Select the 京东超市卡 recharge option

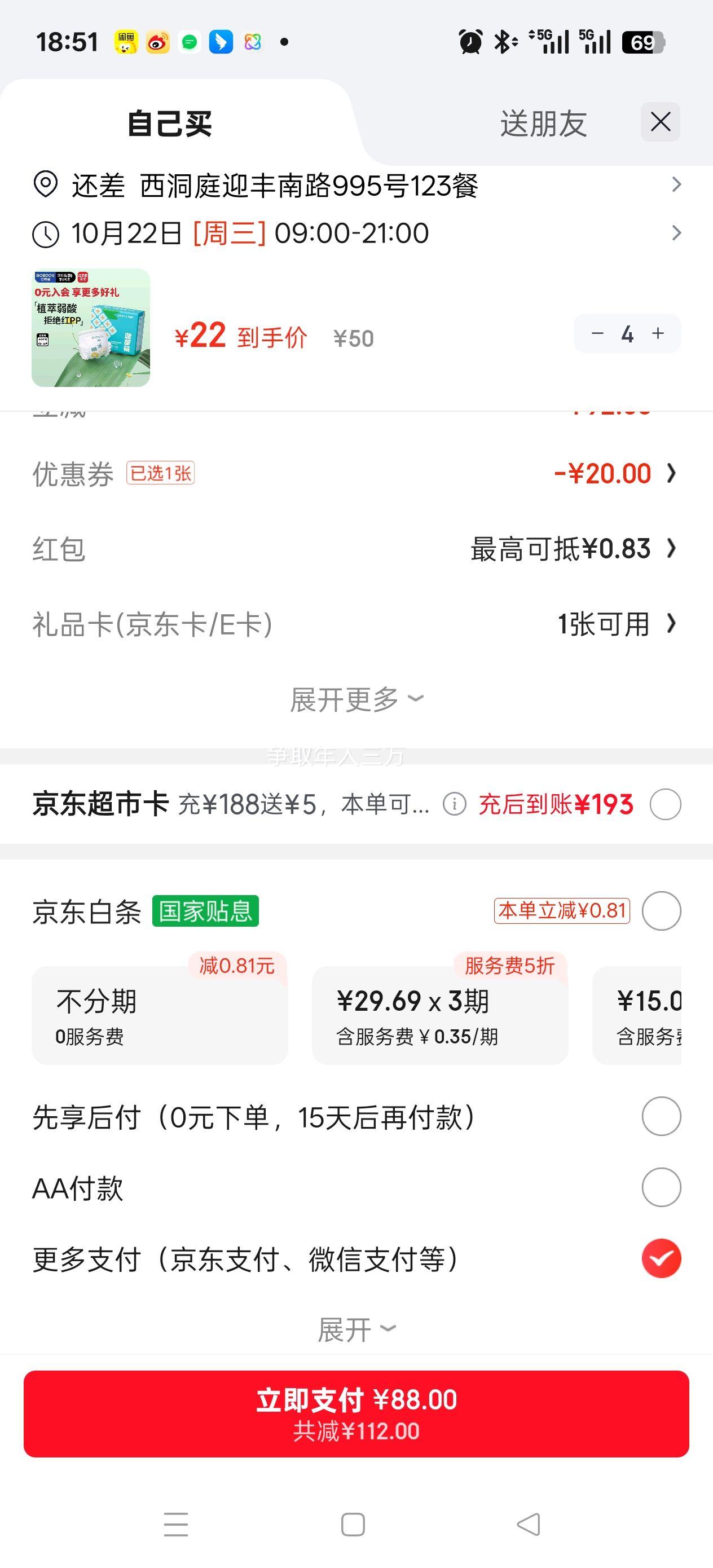pyautogui.click(x=665, y=804)
